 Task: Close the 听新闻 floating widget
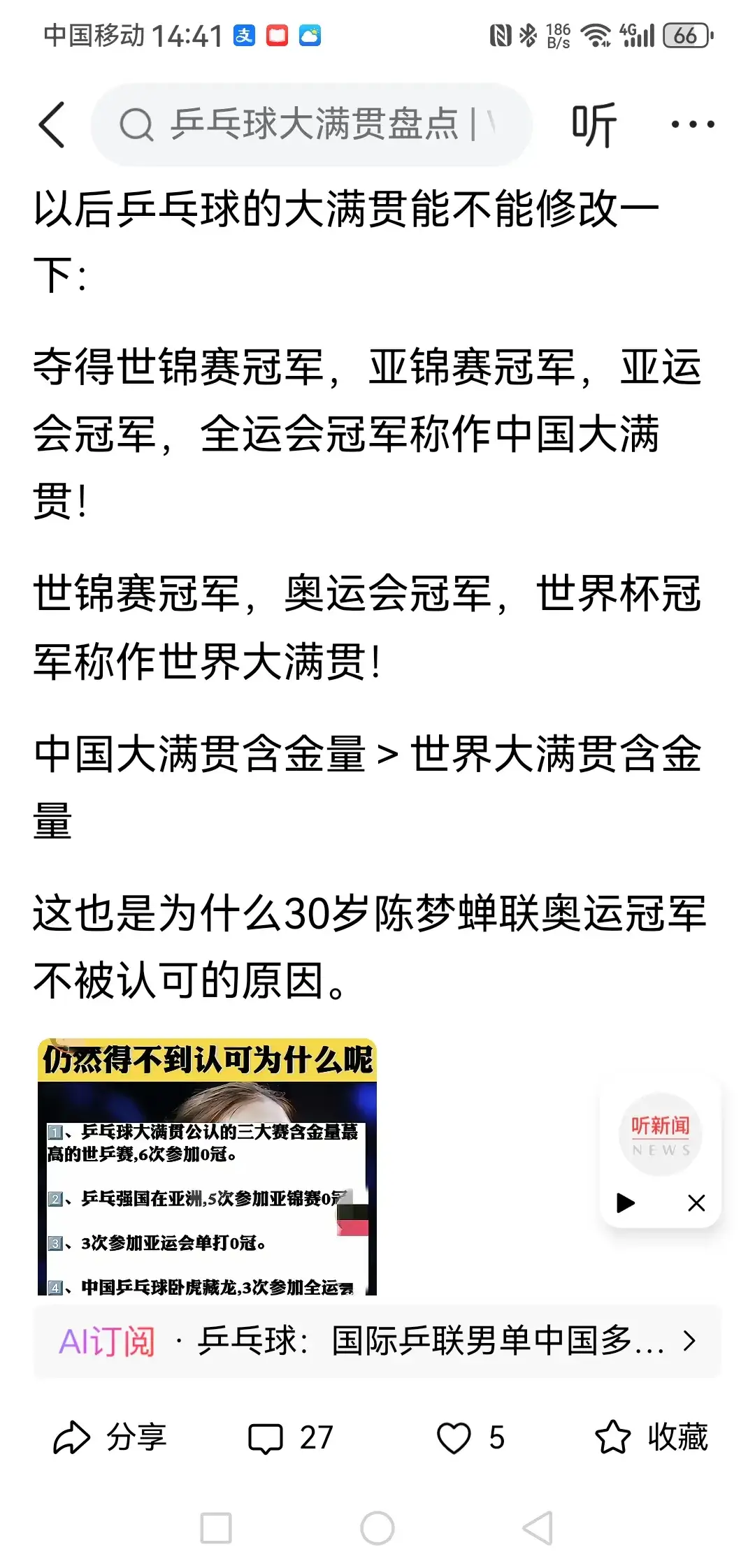click(x=696, y=1203)
